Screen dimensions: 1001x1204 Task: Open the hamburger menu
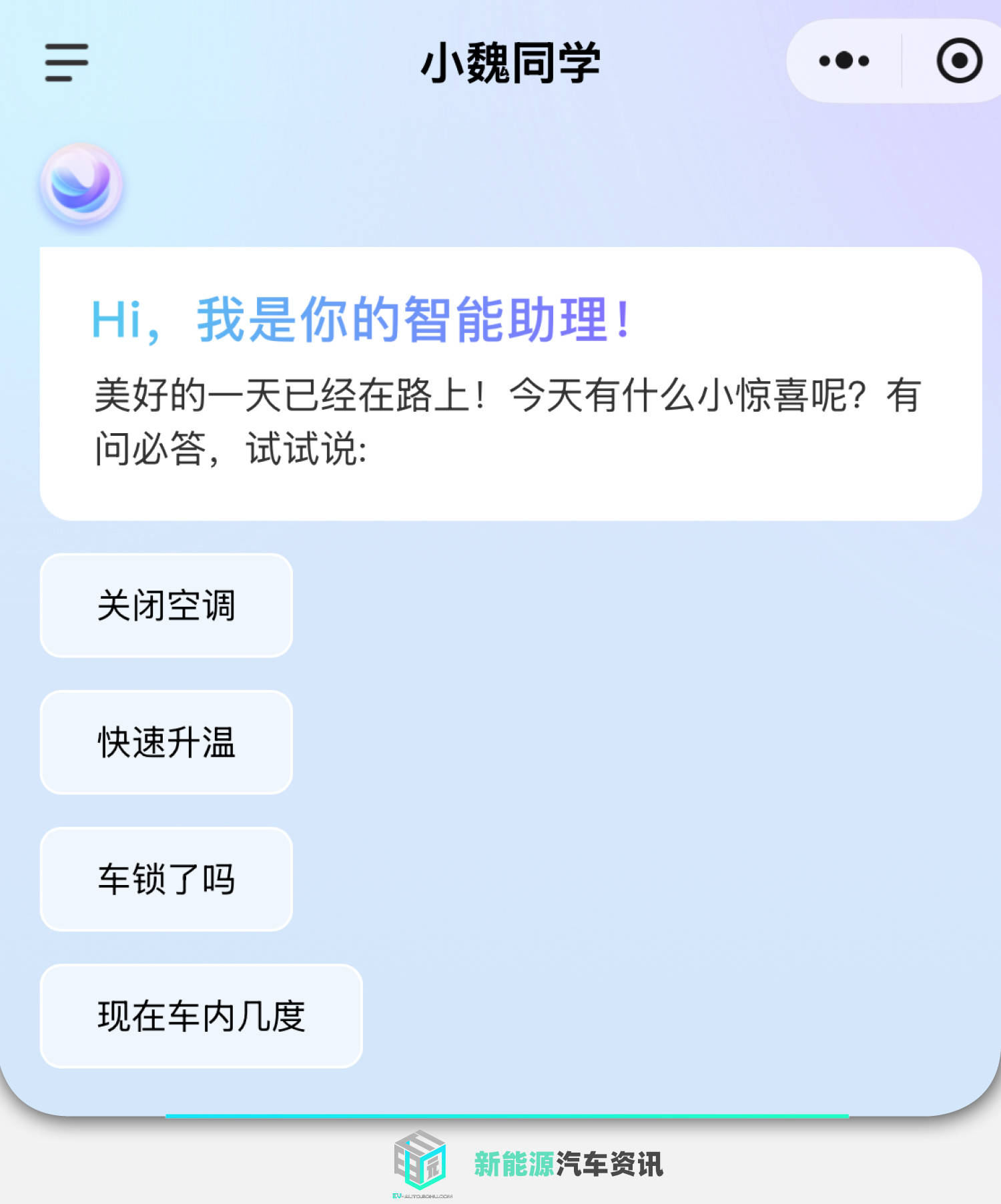(67, 62)
